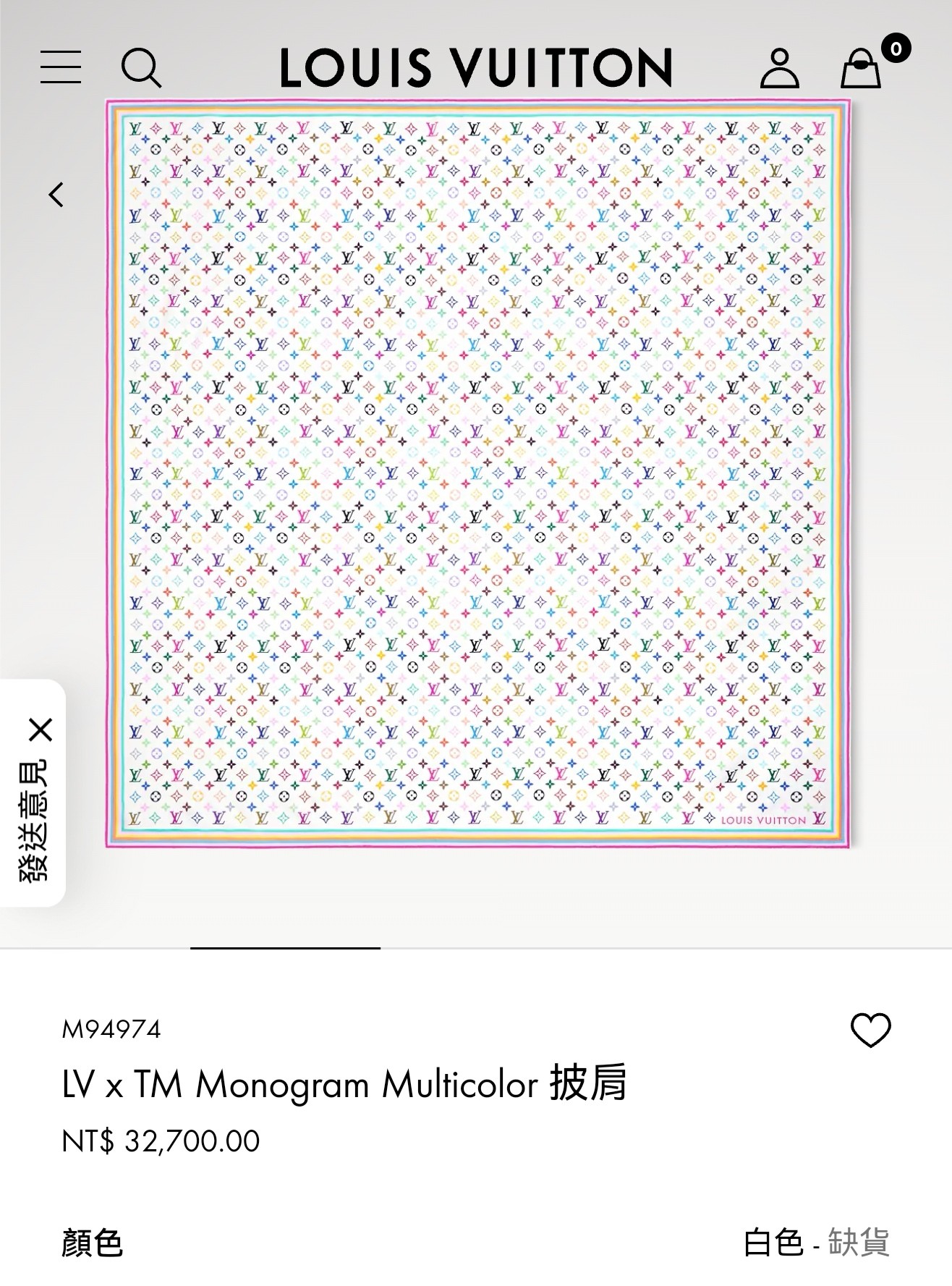Dismiss the 發送意見 feedback tab
Viewport: 952px width, 1286px height.
(x=42, y=730)
